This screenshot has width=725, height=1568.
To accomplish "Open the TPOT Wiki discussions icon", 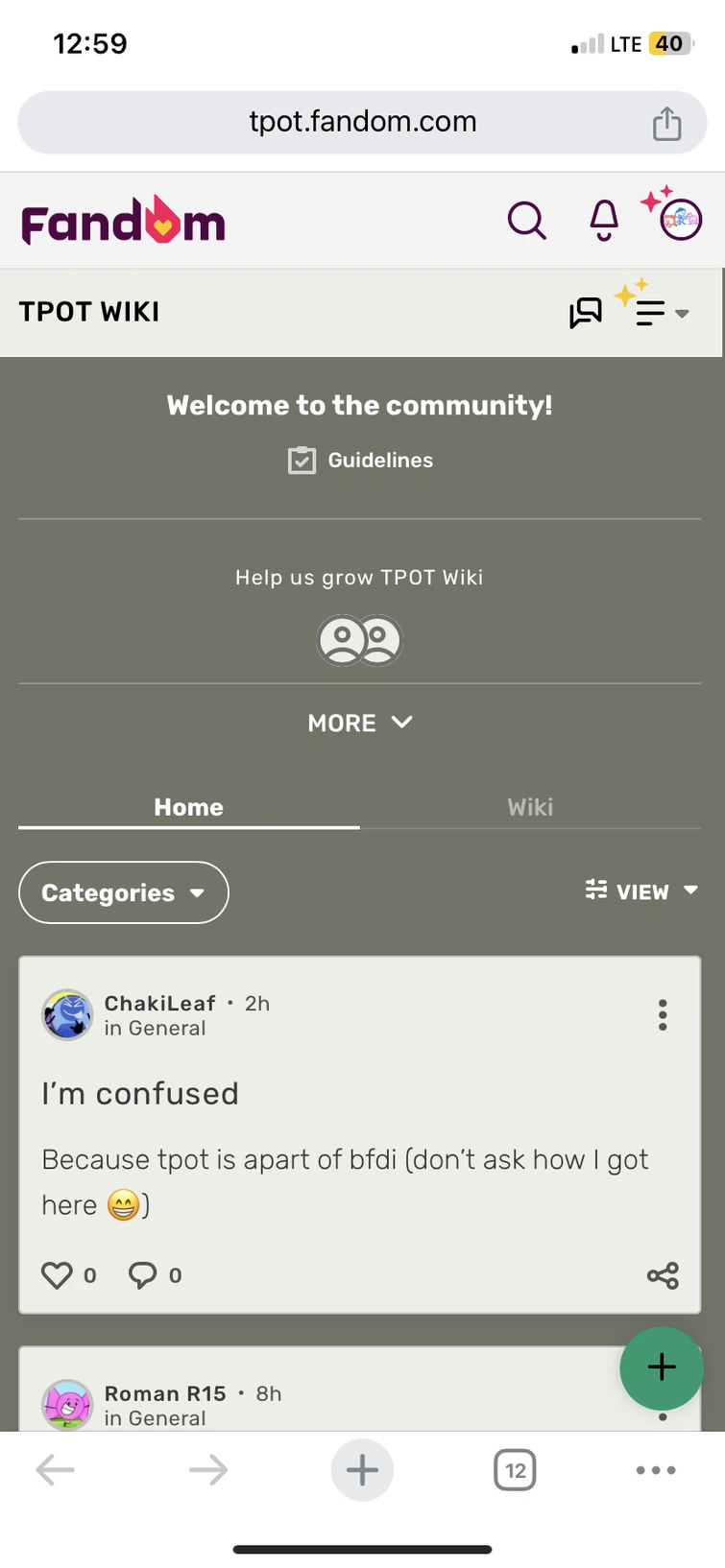I will click(585, 313).
